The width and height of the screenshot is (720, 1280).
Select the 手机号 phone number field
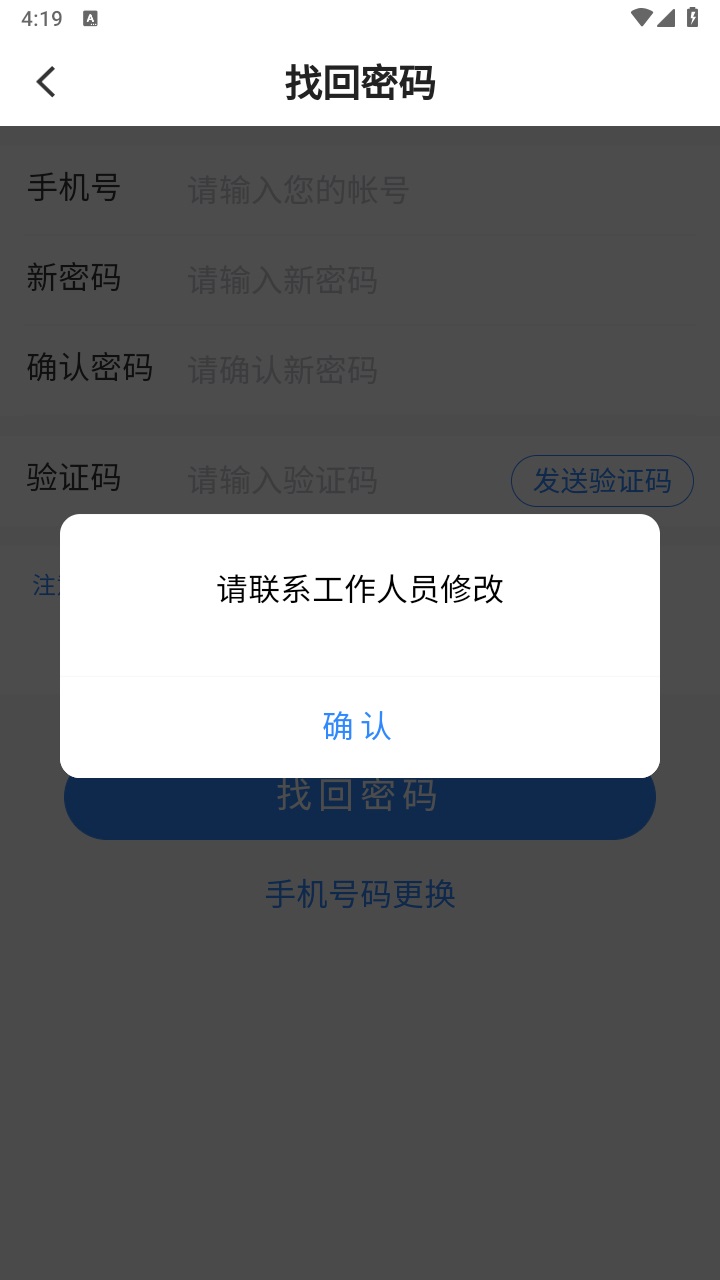click(400, 190)
